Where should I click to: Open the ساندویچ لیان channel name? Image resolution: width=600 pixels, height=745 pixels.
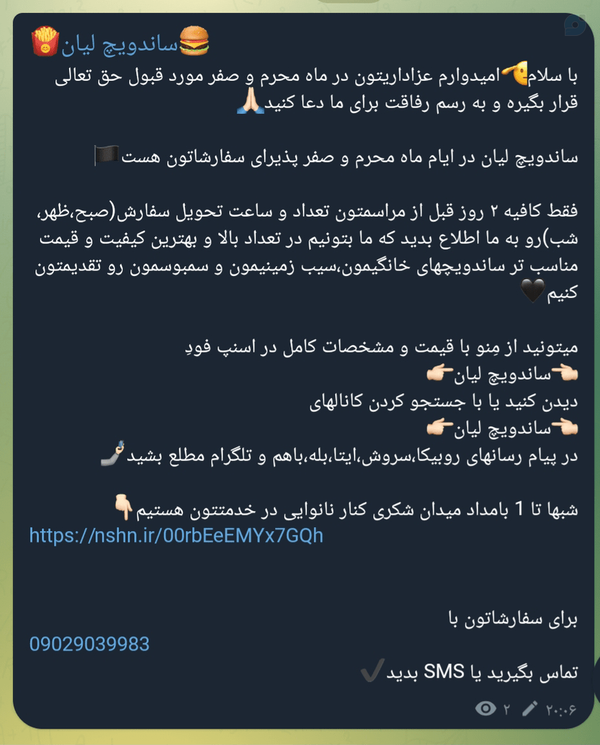120,43
